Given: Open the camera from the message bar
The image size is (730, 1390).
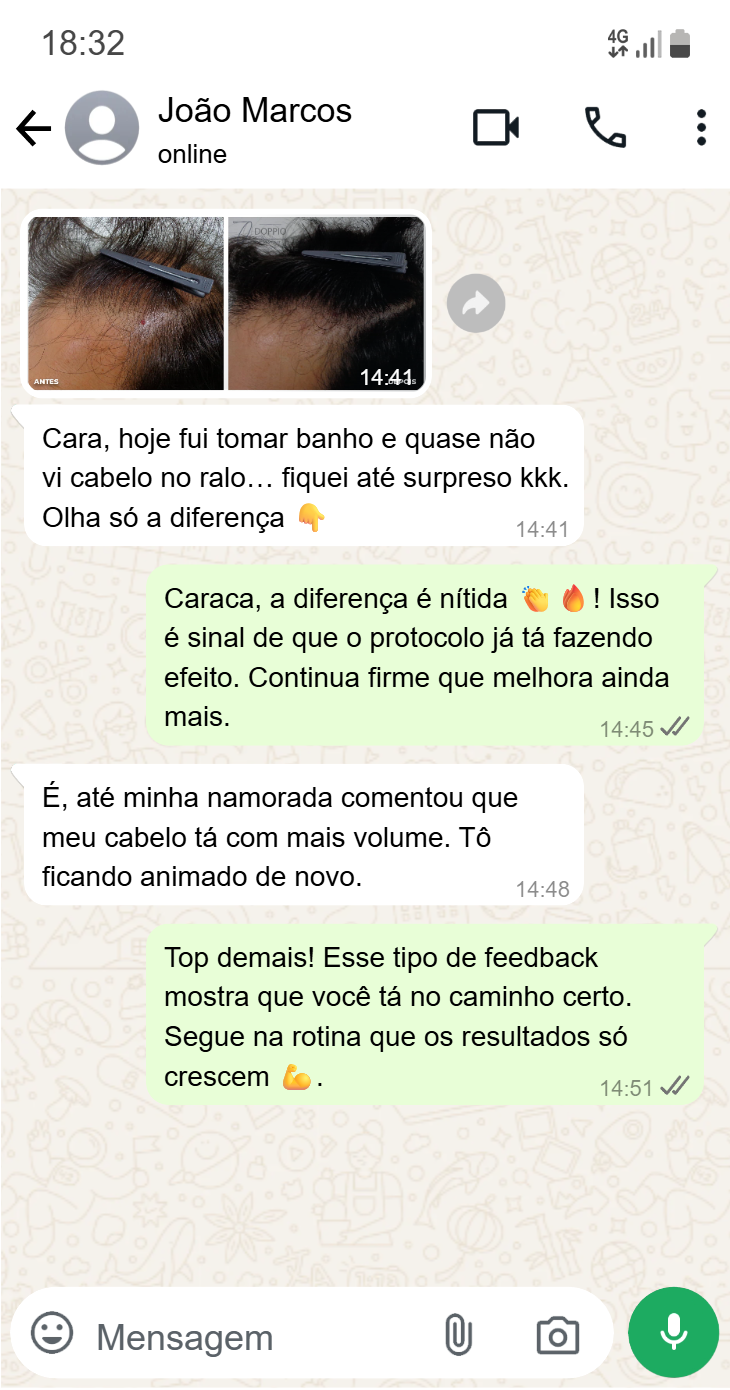Looking at the screenshot, I should pyautogui.click(x=557, y=1335).
